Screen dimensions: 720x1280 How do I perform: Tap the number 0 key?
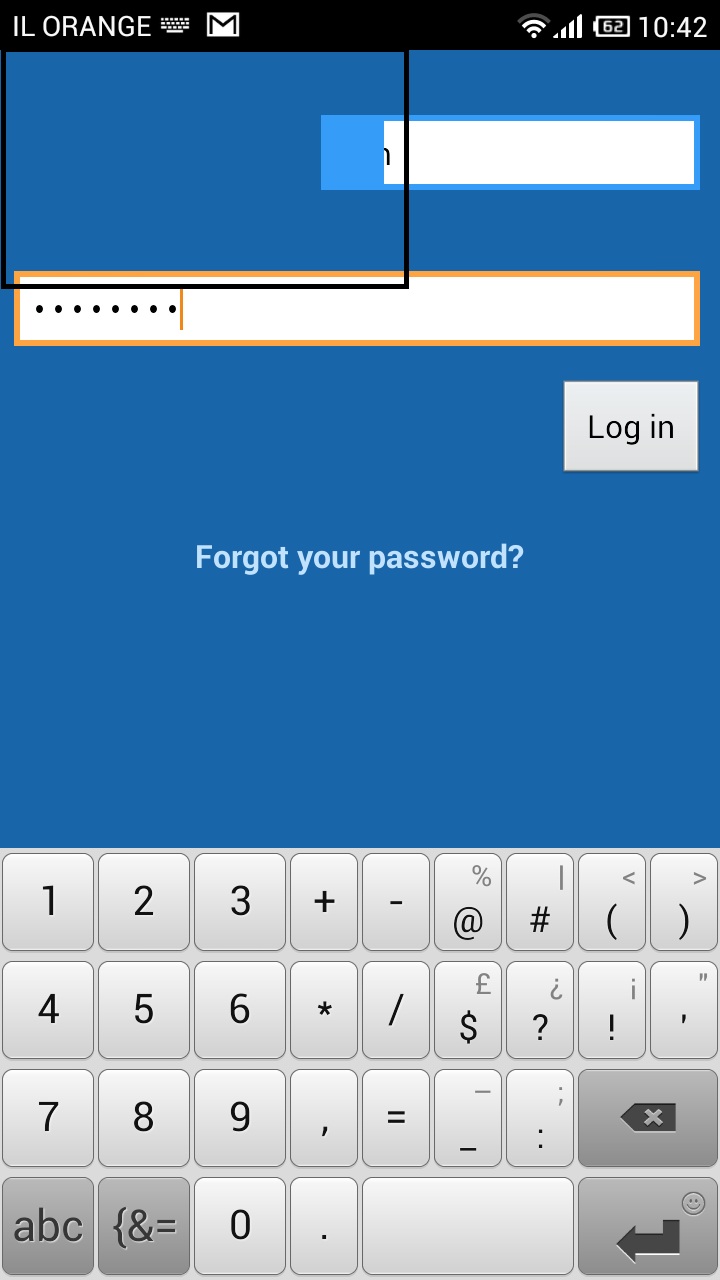tap(240, 1225)
